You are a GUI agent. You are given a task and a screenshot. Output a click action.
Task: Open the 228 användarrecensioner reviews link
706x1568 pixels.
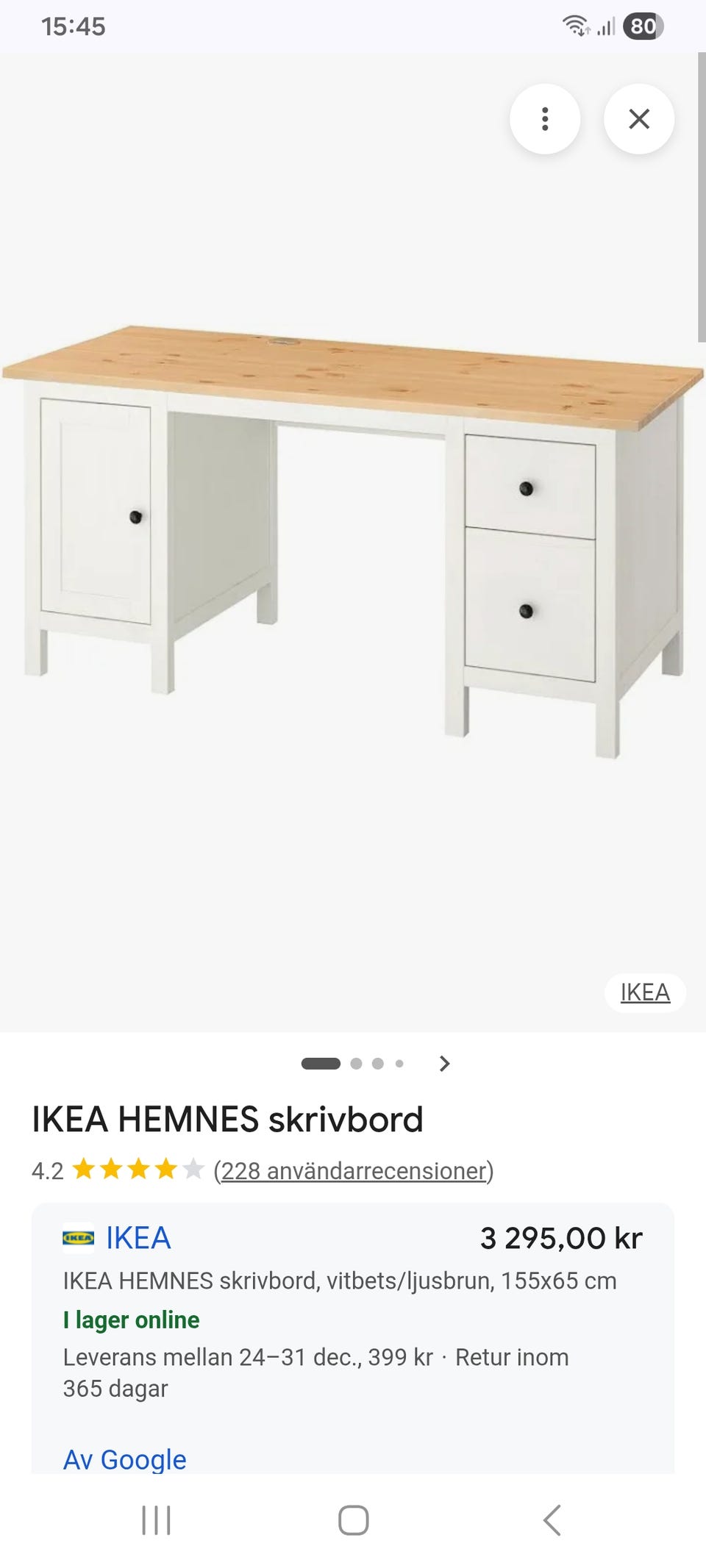[x=354, y=1170]
